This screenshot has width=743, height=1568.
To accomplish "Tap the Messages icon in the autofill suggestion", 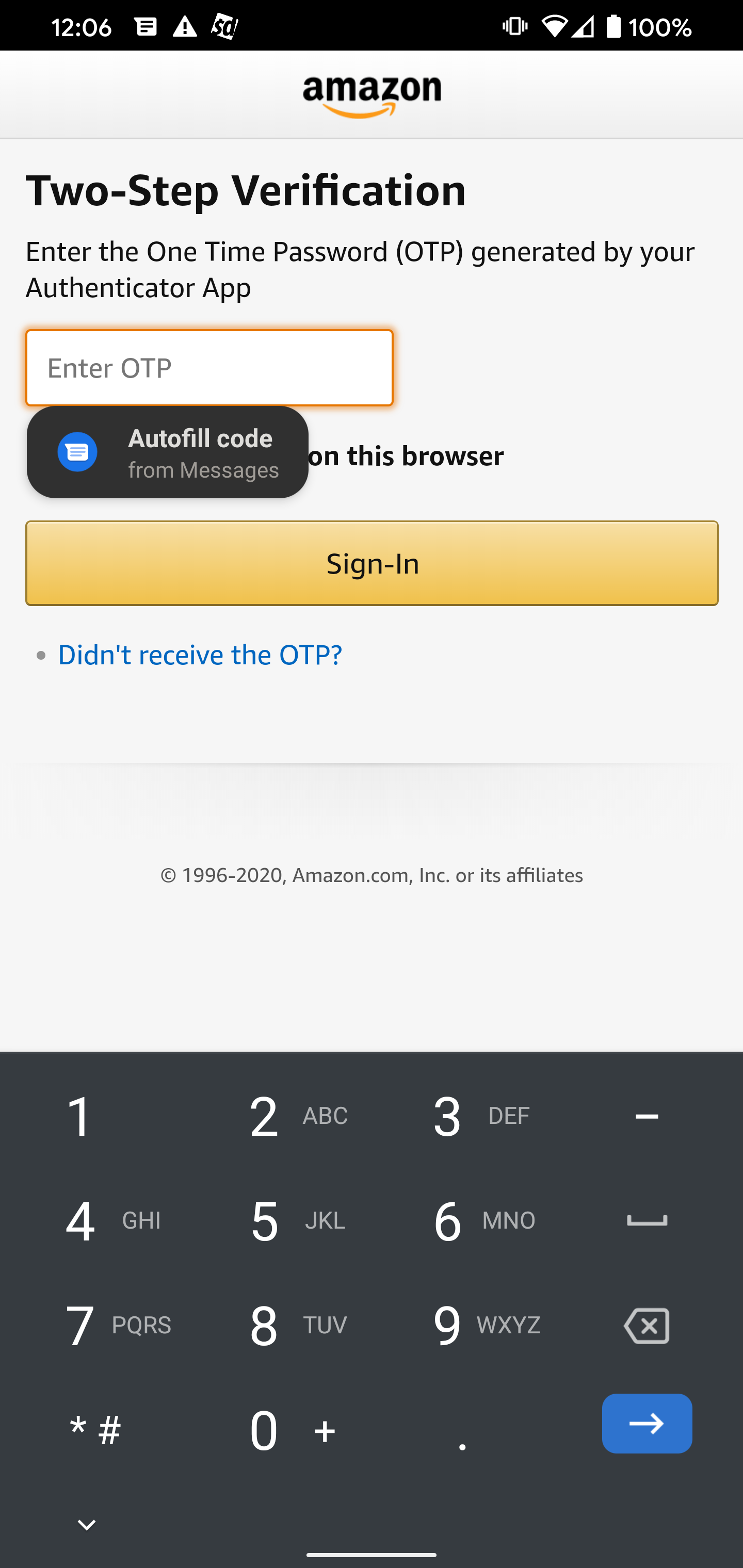I will pos(78,452).
